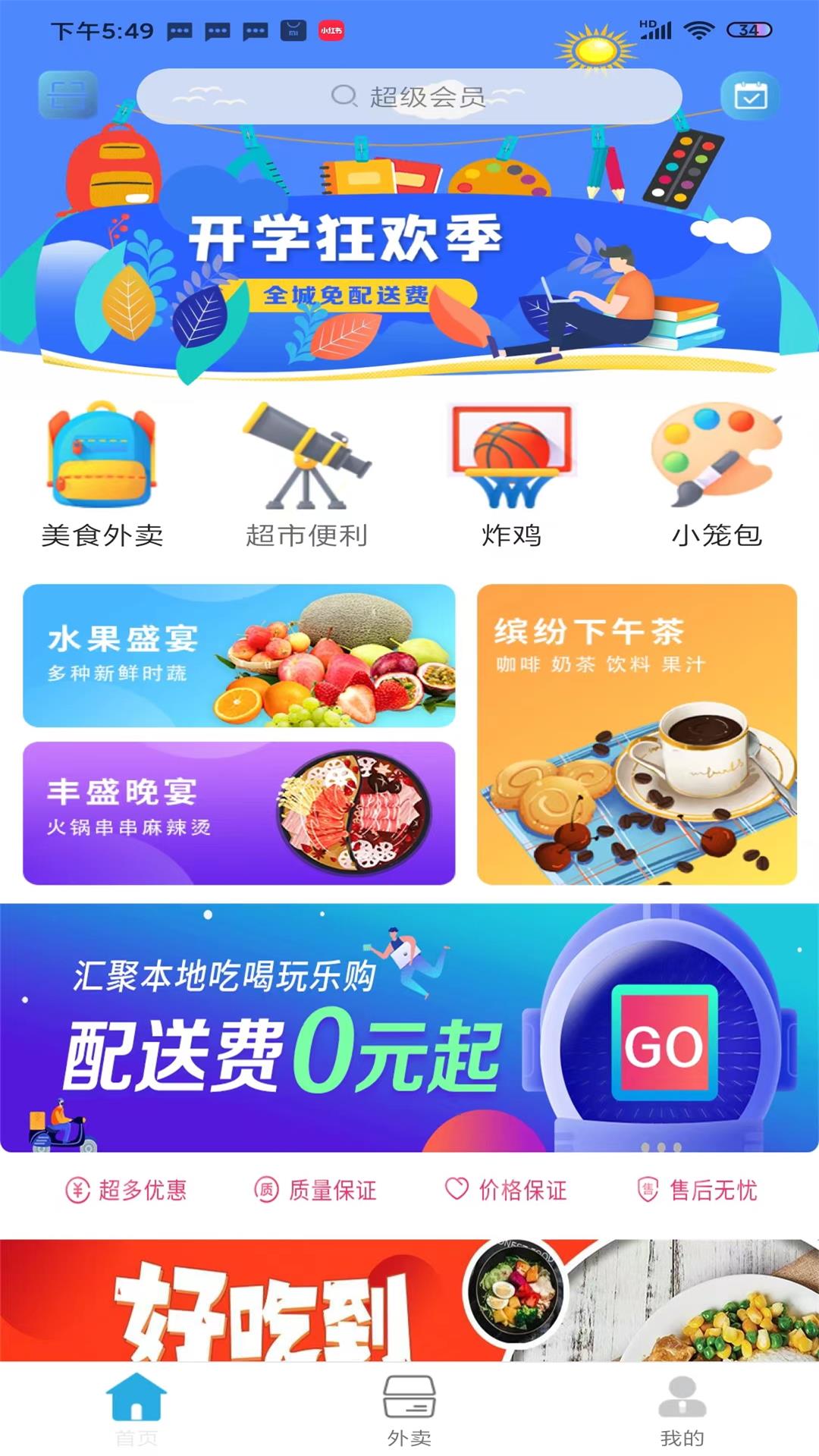Open the 水果盛宴 card

tap(239, 655)
